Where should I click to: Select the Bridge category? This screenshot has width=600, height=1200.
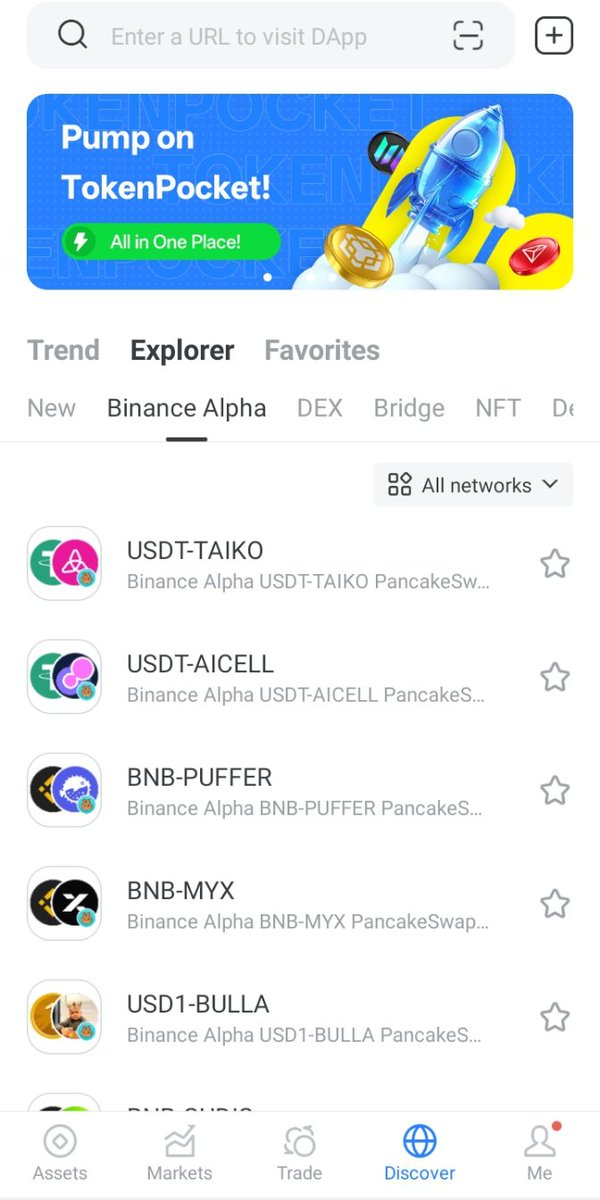pyautogui.click(x=409, y=408)
